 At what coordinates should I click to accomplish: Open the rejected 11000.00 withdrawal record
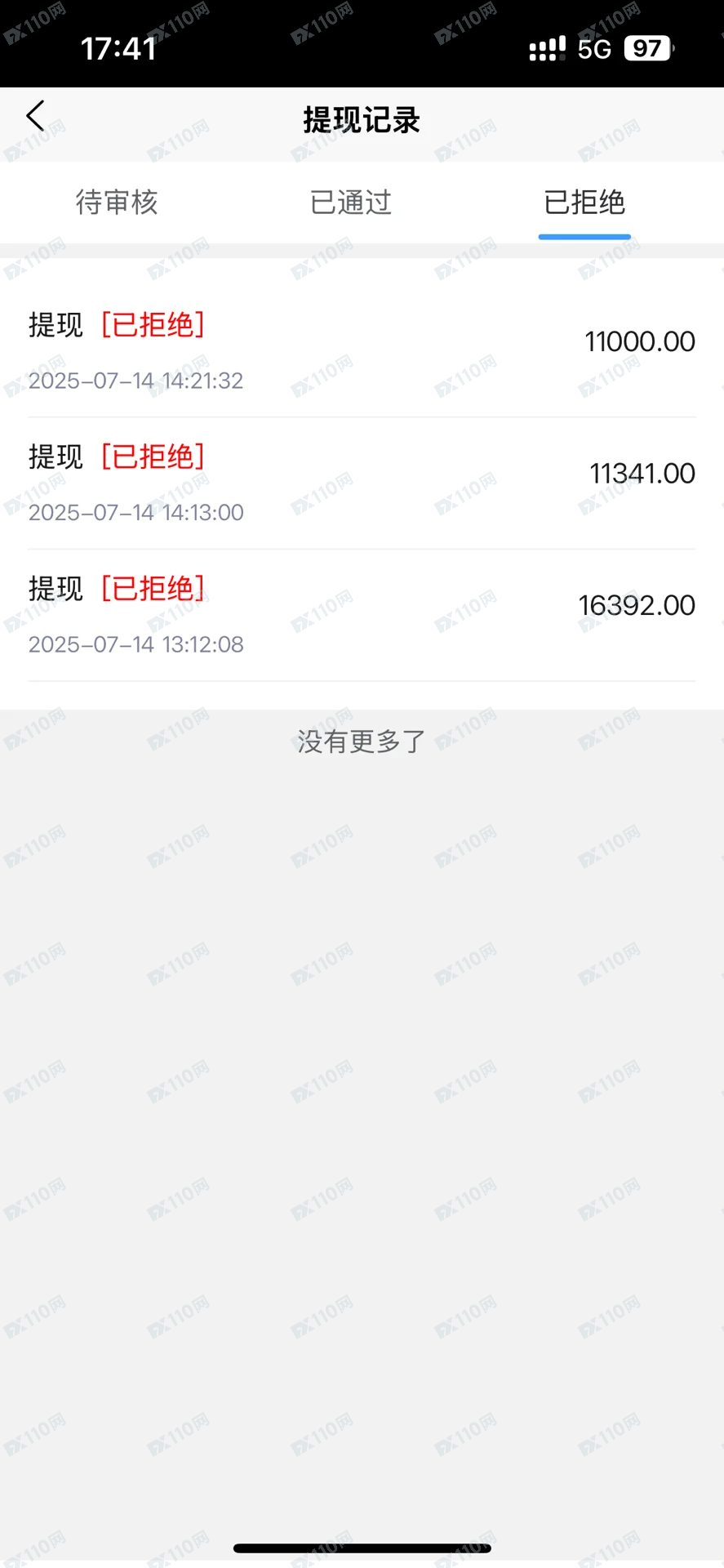click(x=362, y=352)
